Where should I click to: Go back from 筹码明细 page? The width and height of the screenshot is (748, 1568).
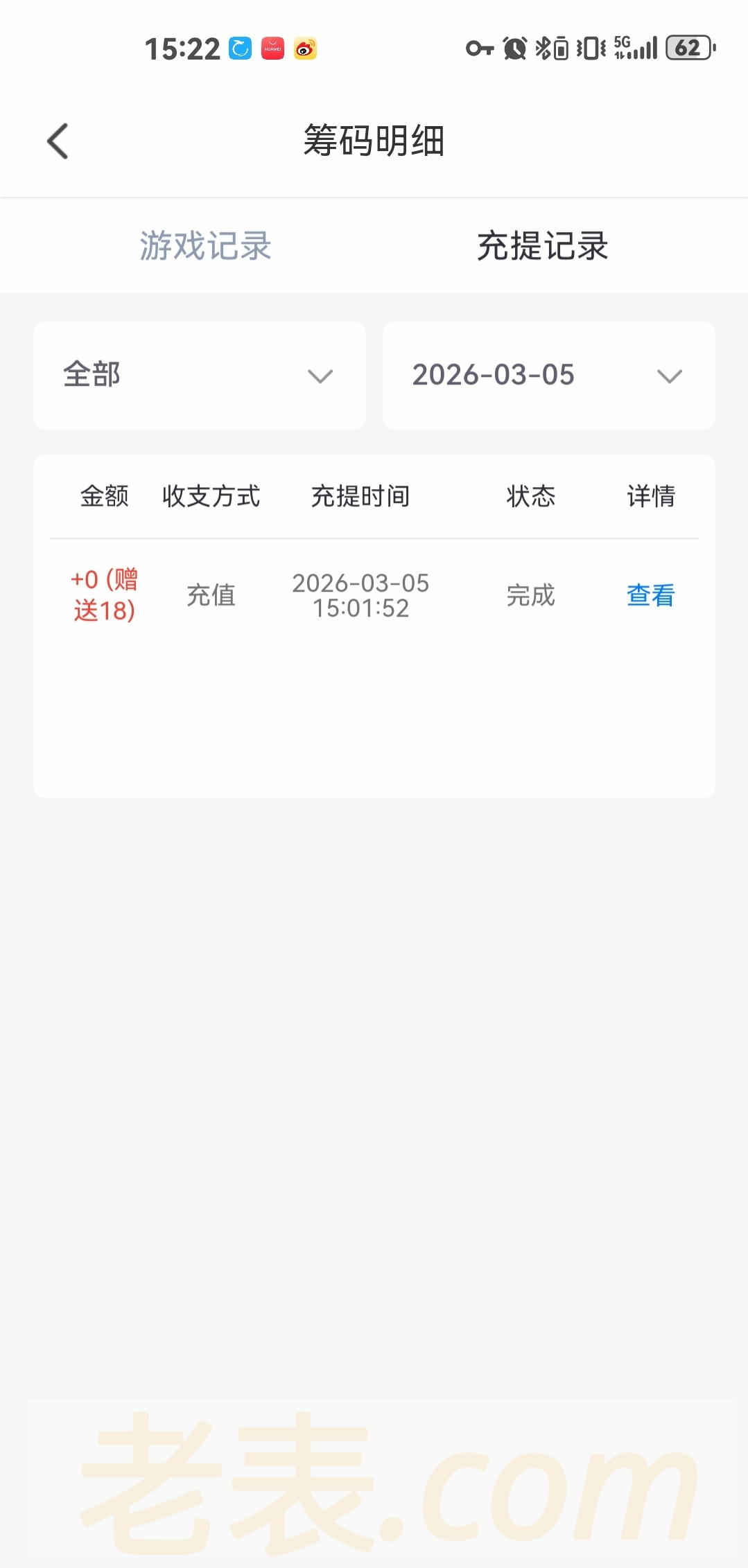tap(58, 141)
